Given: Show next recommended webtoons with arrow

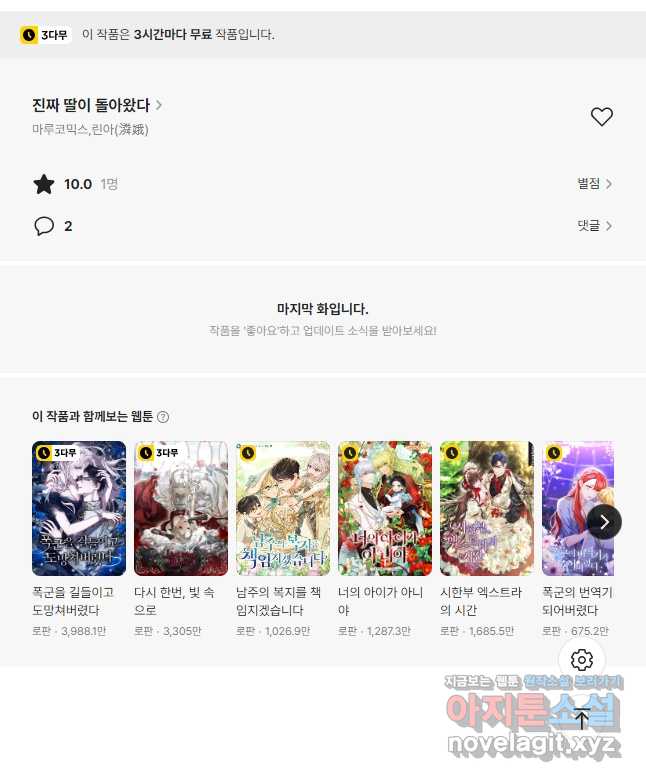Looking at the screenshot, I should click(x=604, y=521).
